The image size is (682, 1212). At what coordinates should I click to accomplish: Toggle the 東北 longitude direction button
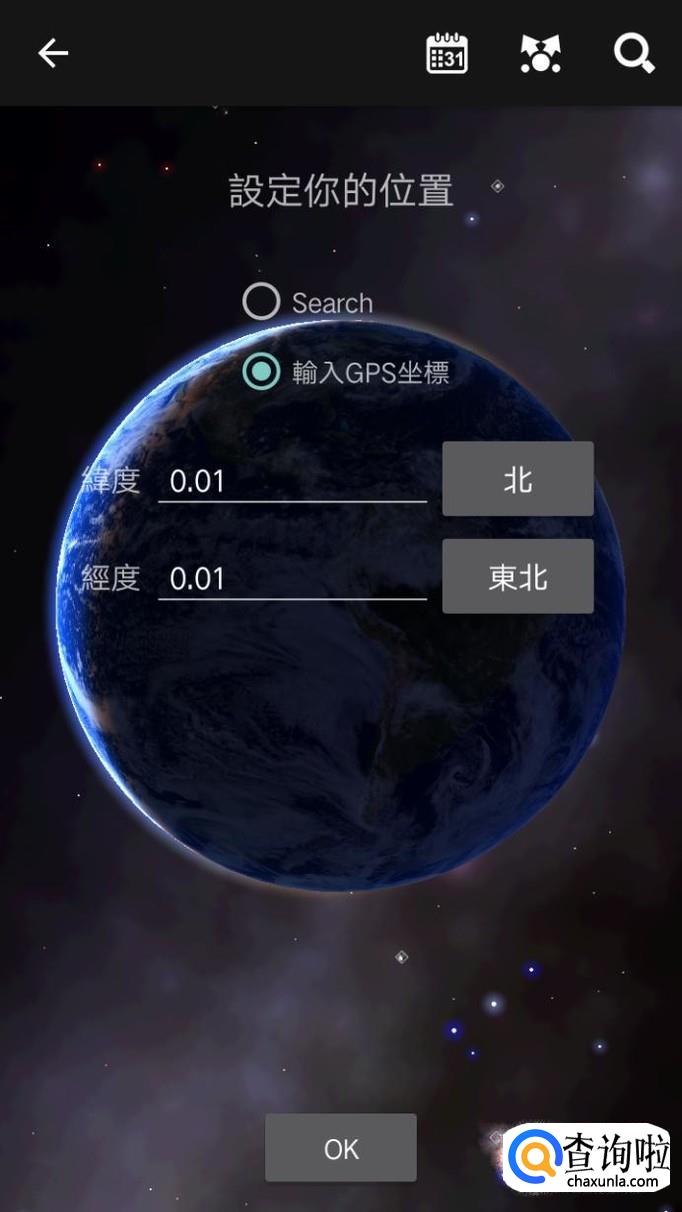[518, 576]
